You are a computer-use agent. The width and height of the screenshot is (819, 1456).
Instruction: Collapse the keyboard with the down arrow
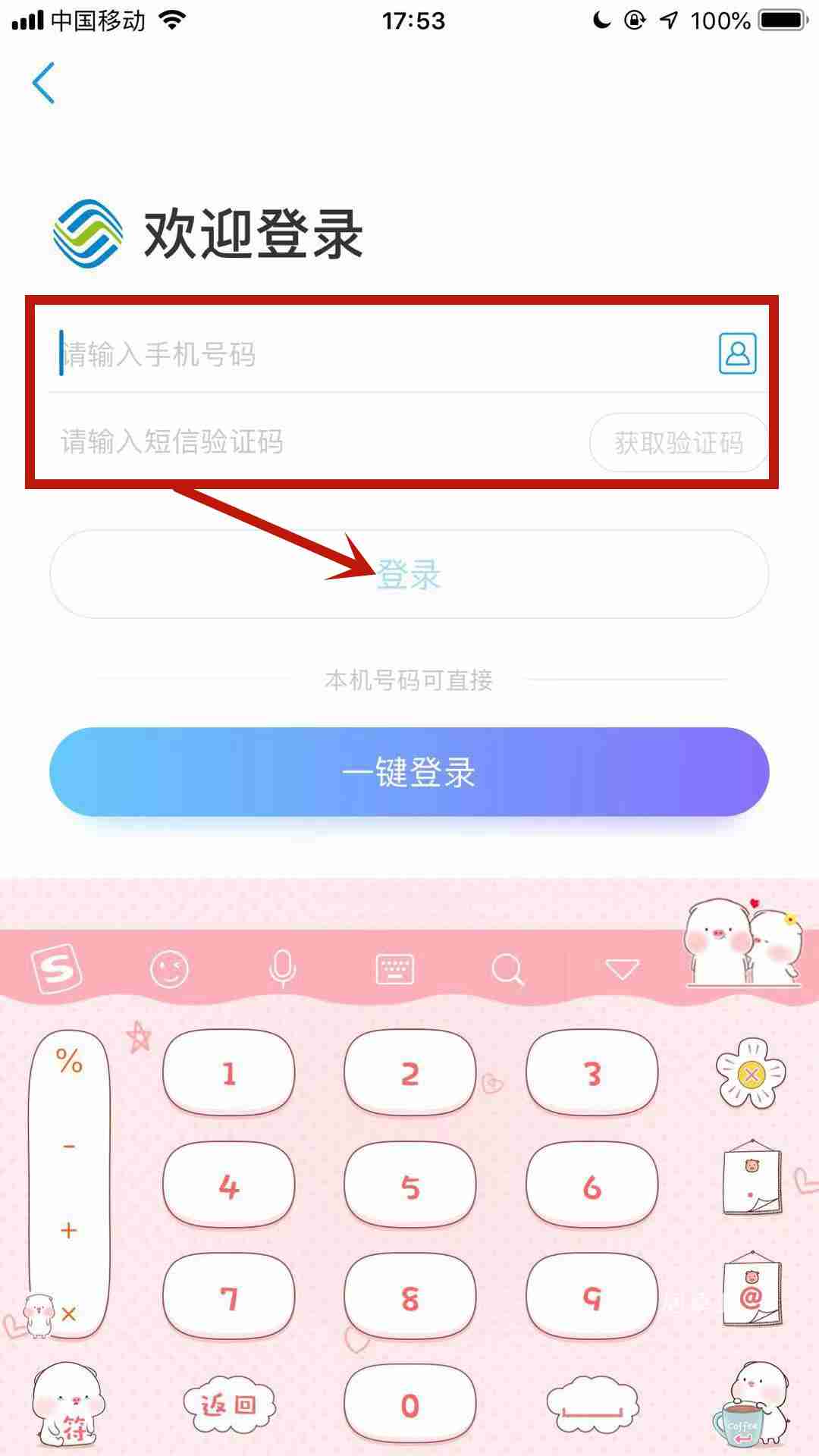[622, 969]
